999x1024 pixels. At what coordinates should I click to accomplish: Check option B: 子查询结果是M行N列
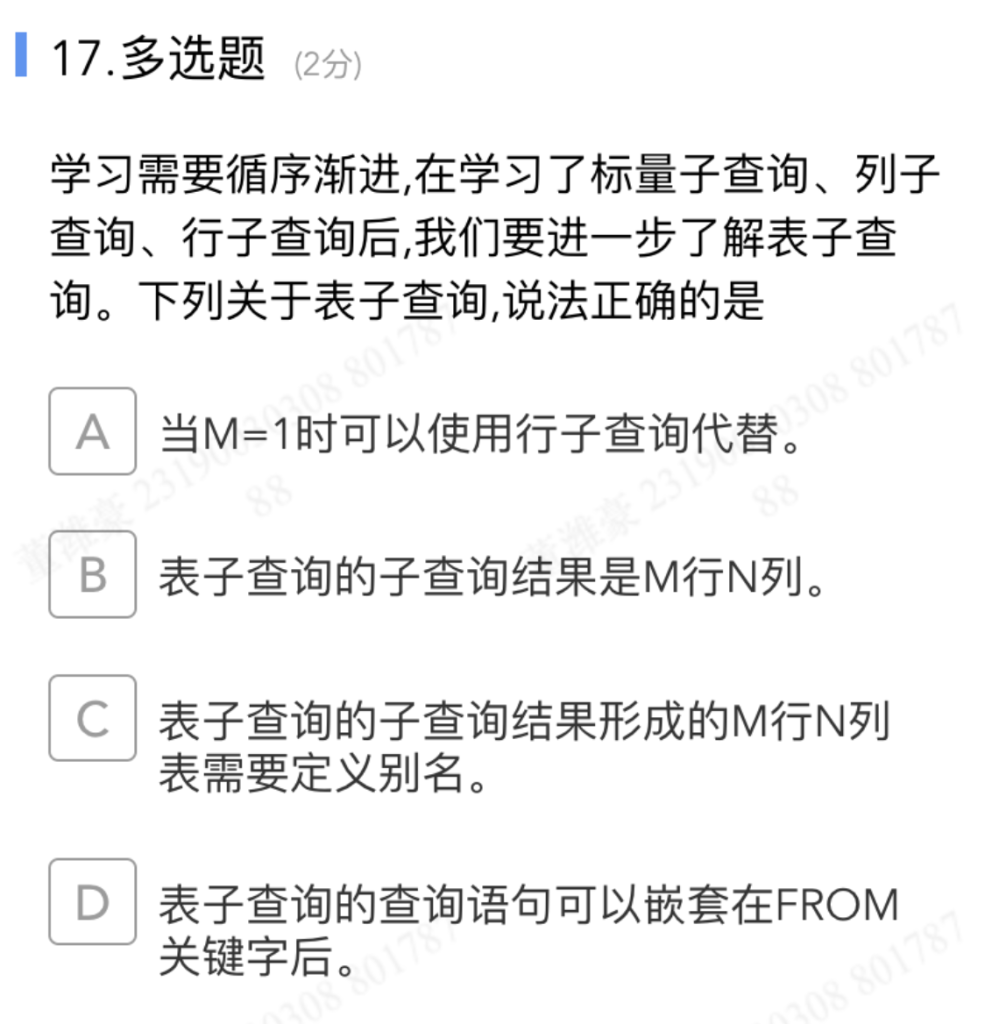pyautogui.click(x=92, y=575)
